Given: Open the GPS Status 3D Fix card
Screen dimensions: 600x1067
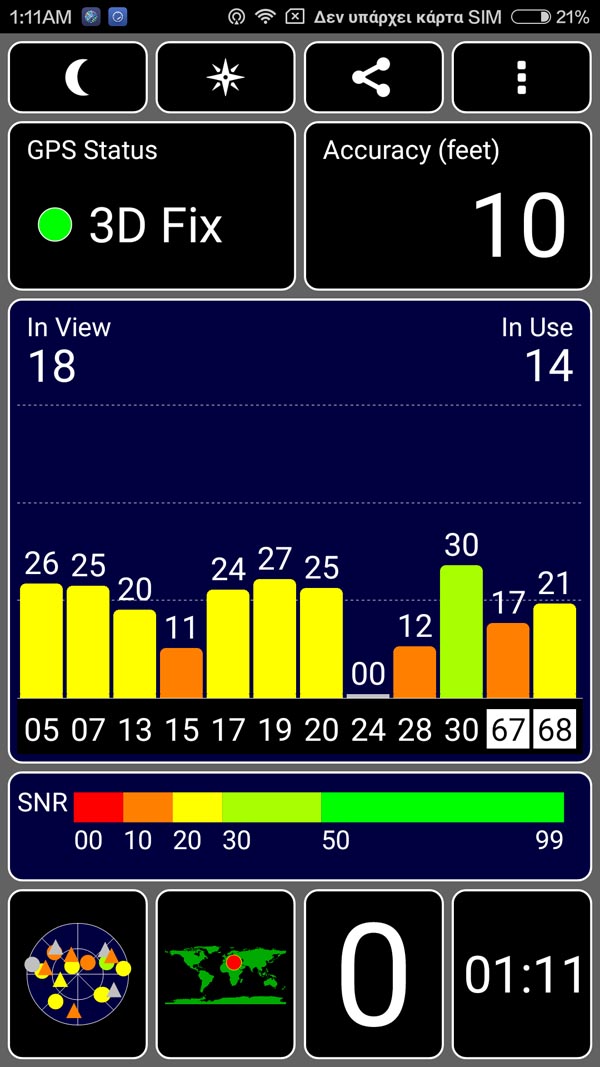Looking at the screenshot, I should (152, 206).
